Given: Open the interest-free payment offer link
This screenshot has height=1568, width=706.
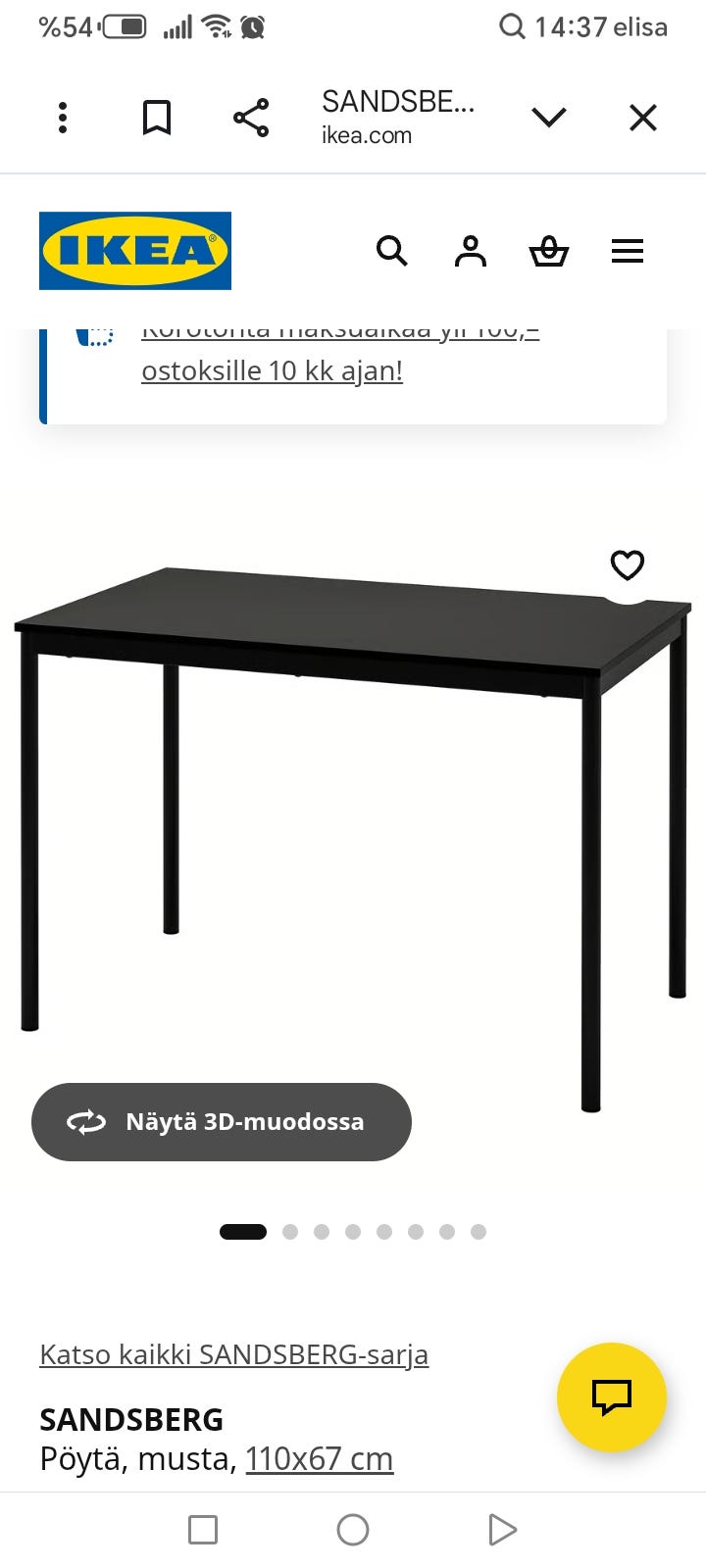Looking at the screenshot, I should (x=272, y=370).
